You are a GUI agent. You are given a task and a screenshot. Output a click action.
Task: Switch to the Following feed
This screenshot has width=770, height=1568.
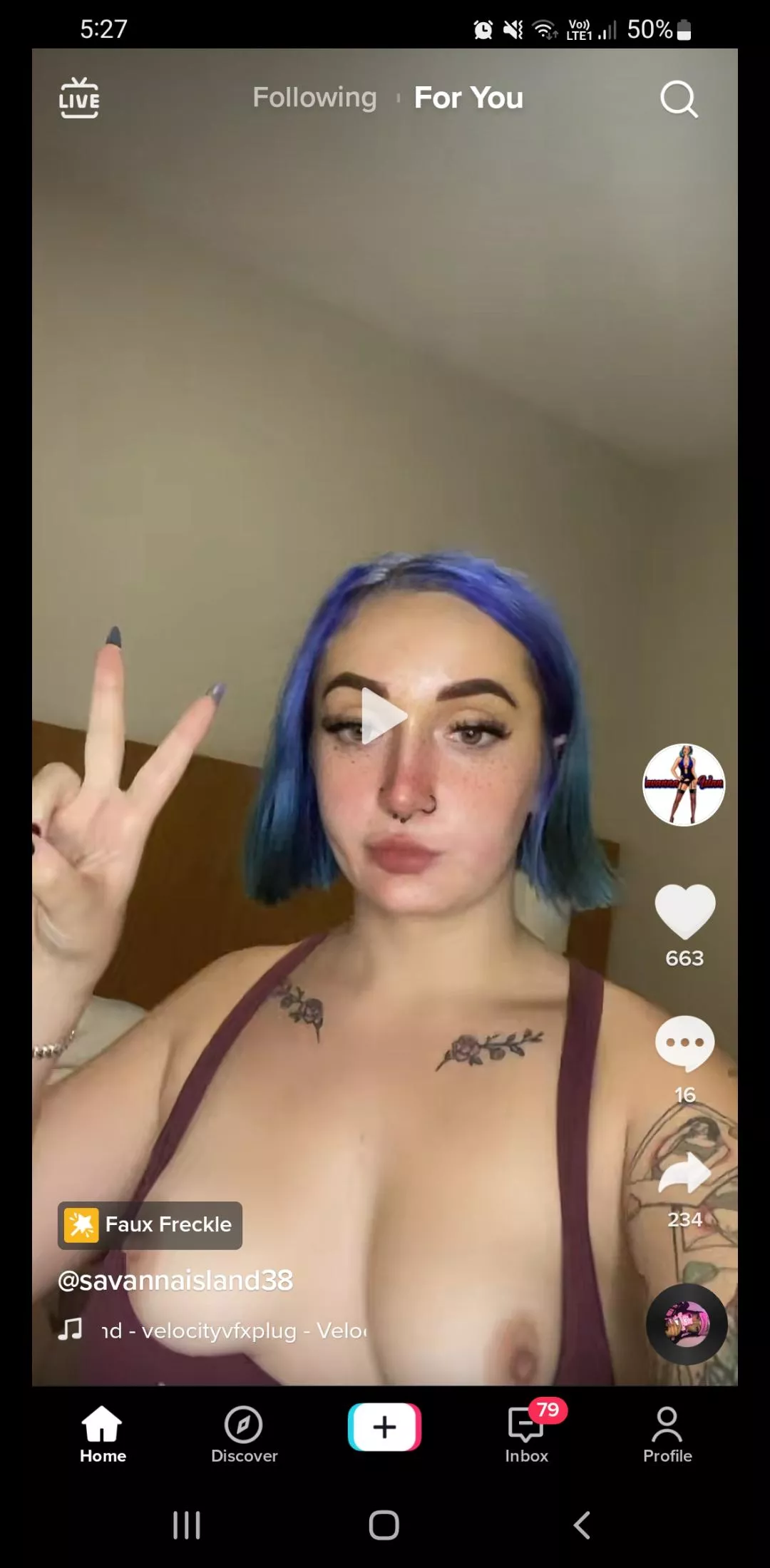314,98
